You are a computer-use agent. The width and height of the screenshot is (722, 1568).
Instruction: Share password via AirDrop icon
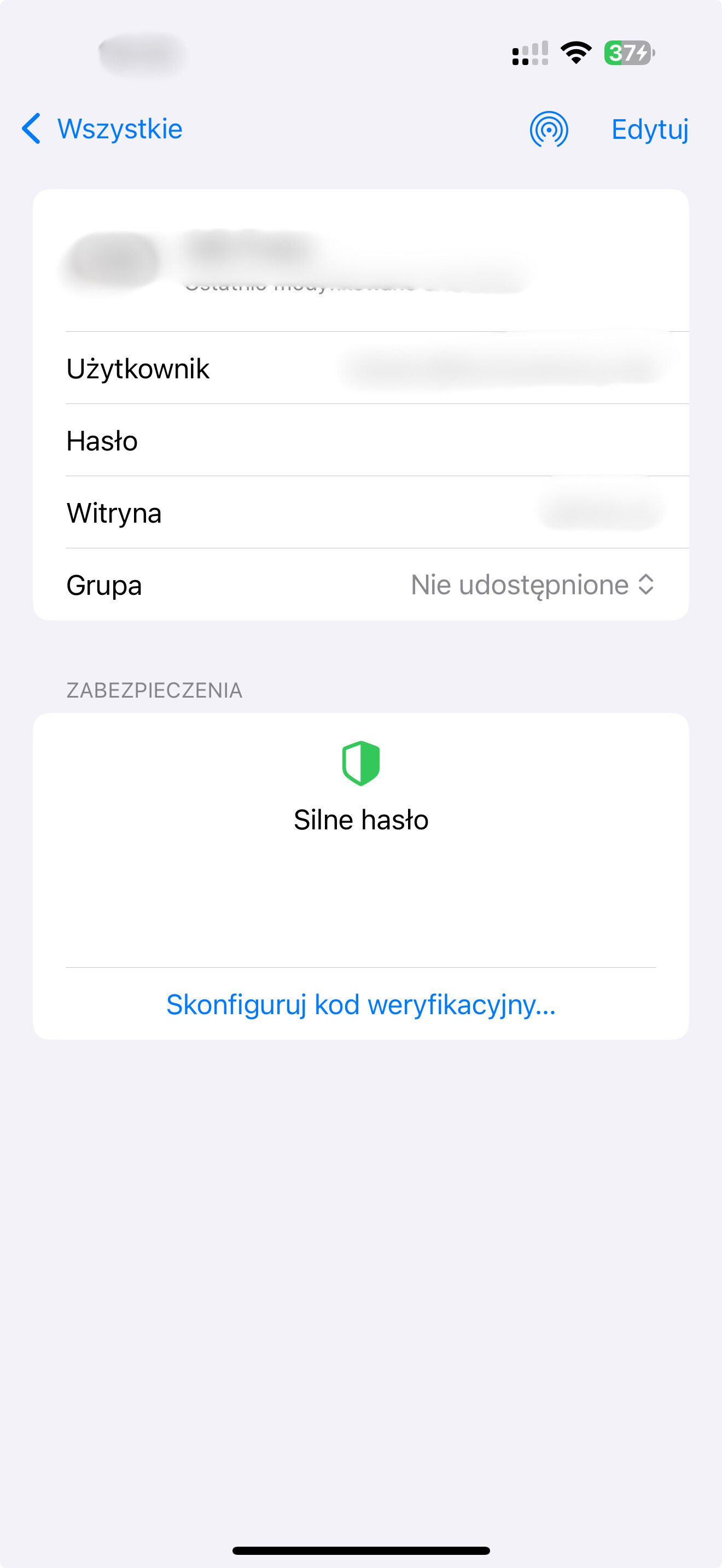pos(549,129)
